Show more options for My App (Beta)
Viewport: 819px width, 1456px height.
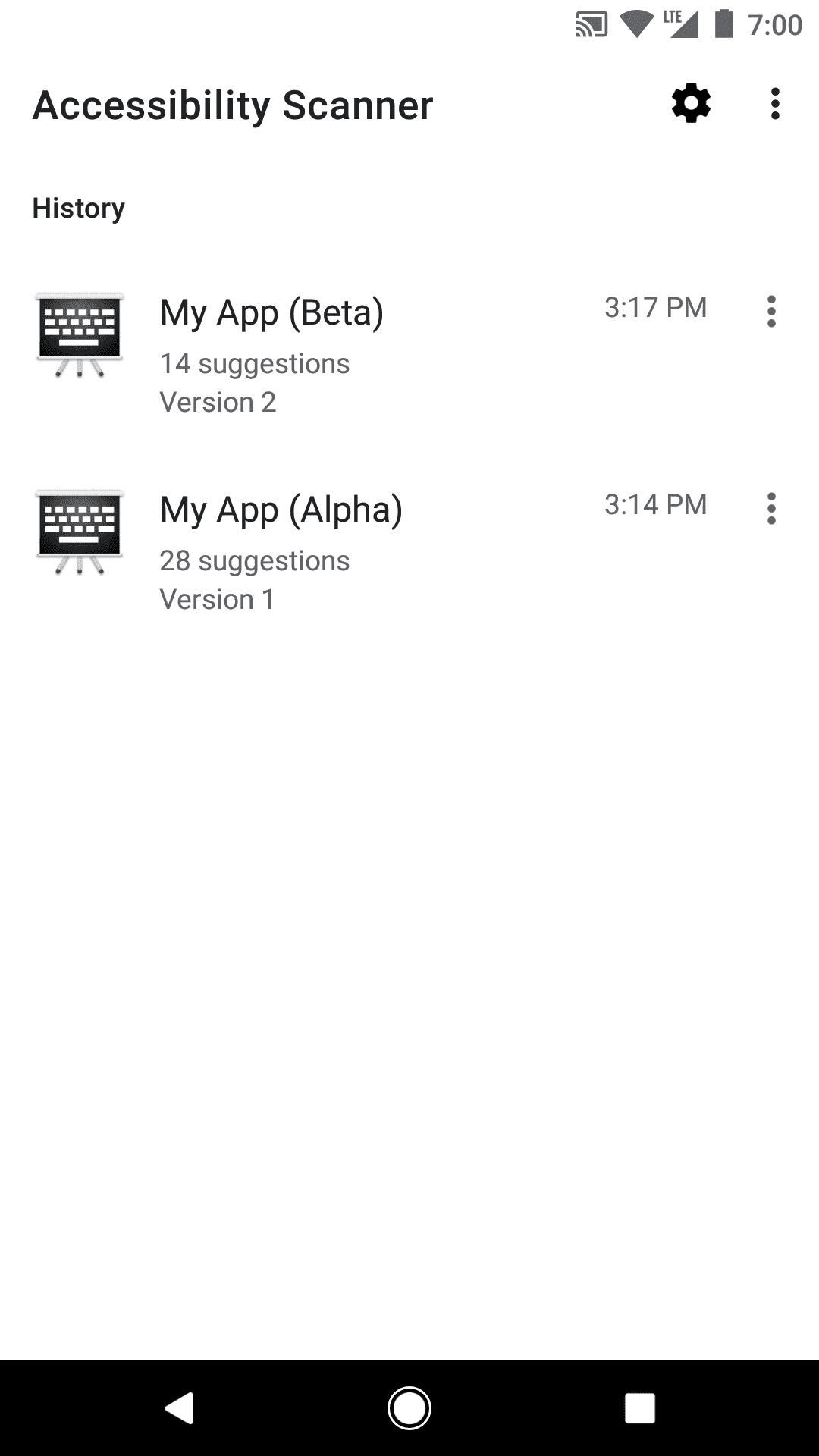771,312
